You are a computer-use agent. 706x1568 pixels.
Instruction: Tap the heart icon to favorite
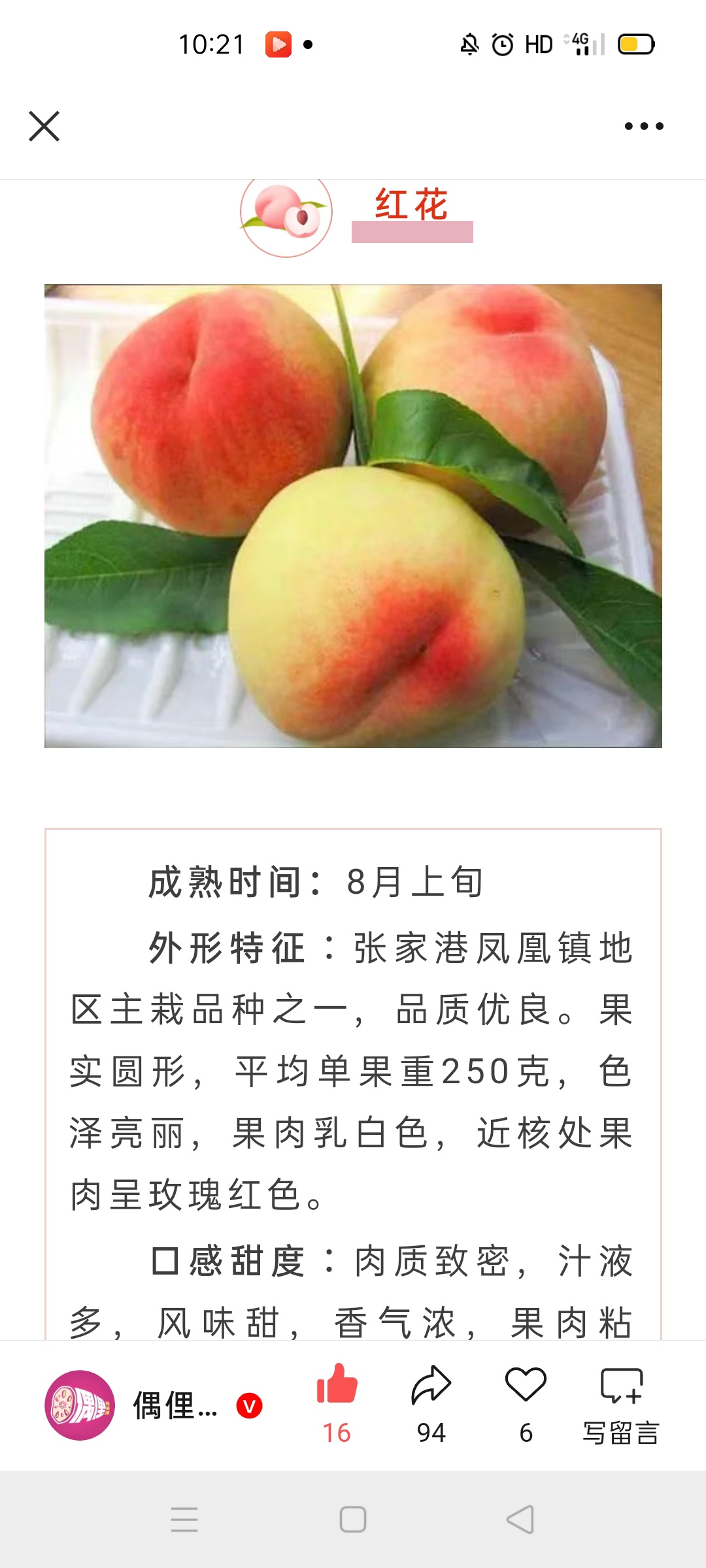pyautogui.click(x=526, y=1385)
